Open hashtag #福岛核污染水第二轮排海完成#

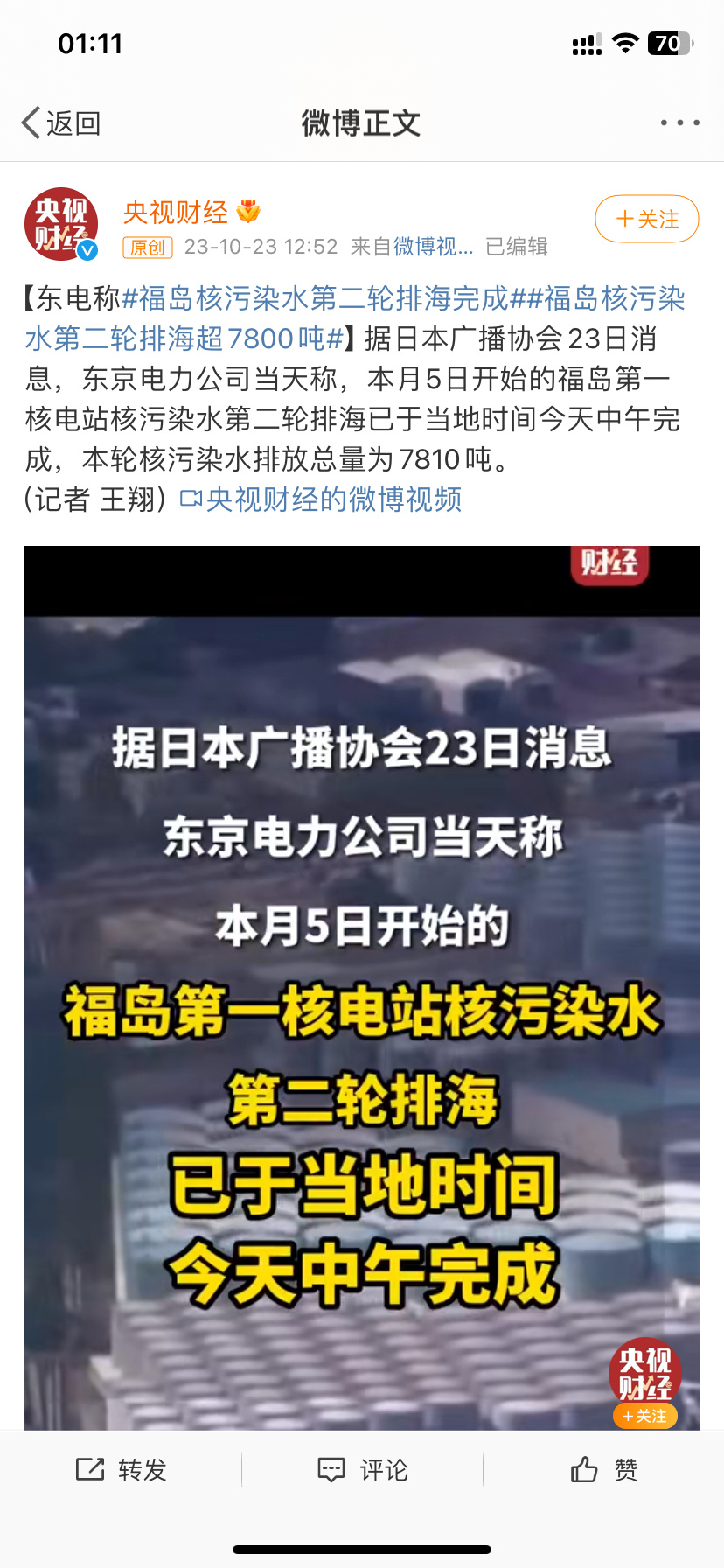tap(315, 299)
